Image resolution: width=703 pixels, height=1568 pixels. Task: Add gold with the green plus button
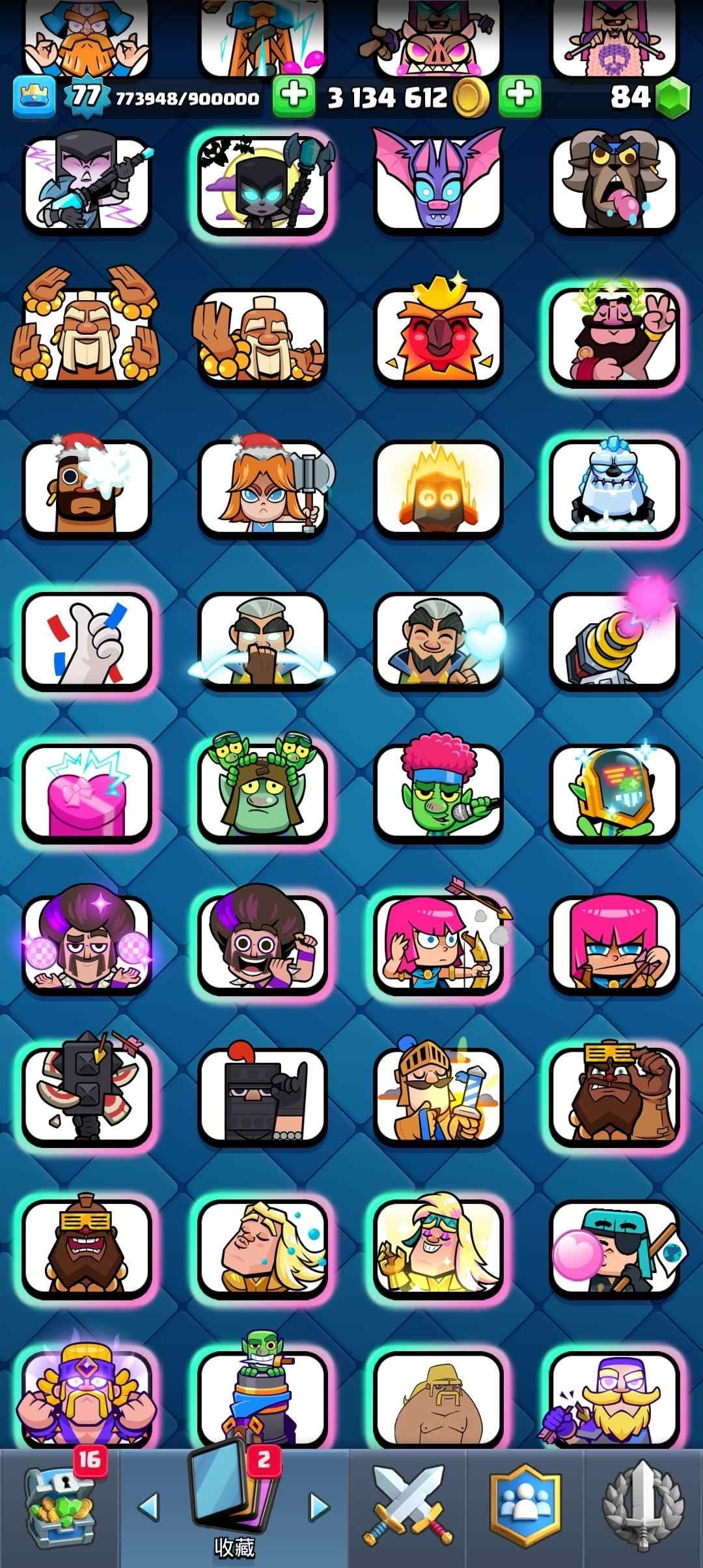pos(519,96)
